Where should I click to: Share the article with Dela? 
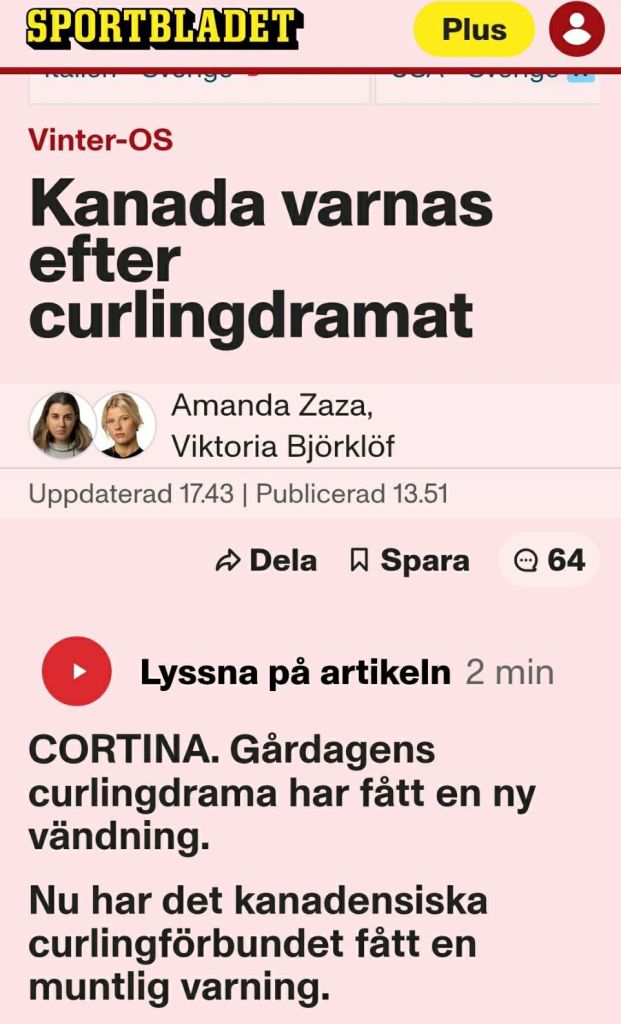[x=266, y=561]
